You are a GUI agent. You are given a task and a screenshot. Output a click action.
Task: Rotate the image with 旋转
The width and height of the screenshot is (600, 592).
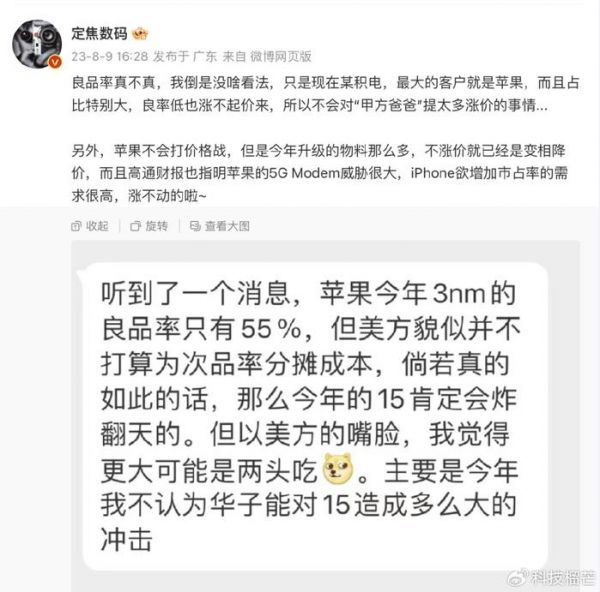click(x=150, y=226)
